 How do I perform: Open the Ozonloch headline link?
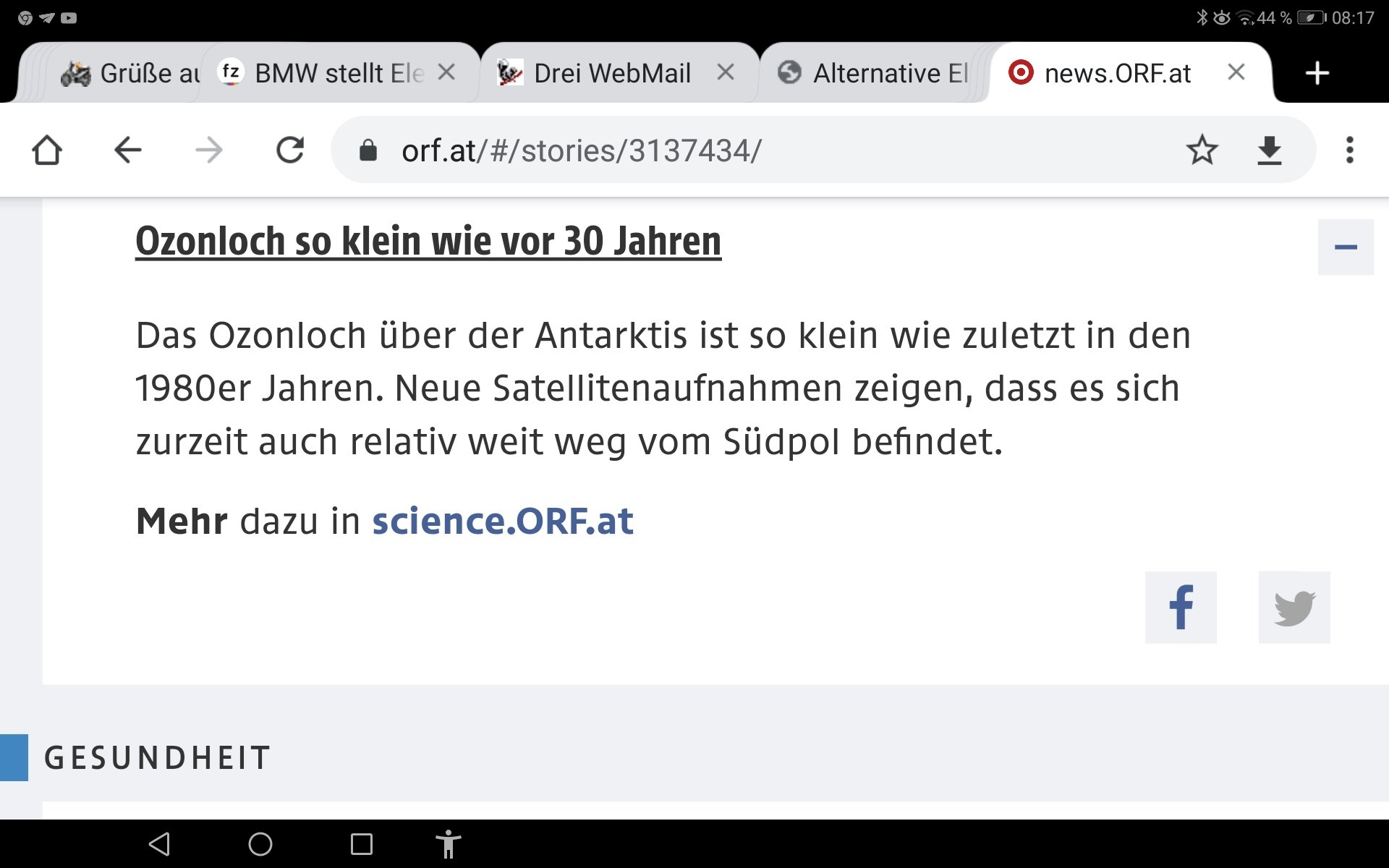(428, 241)
